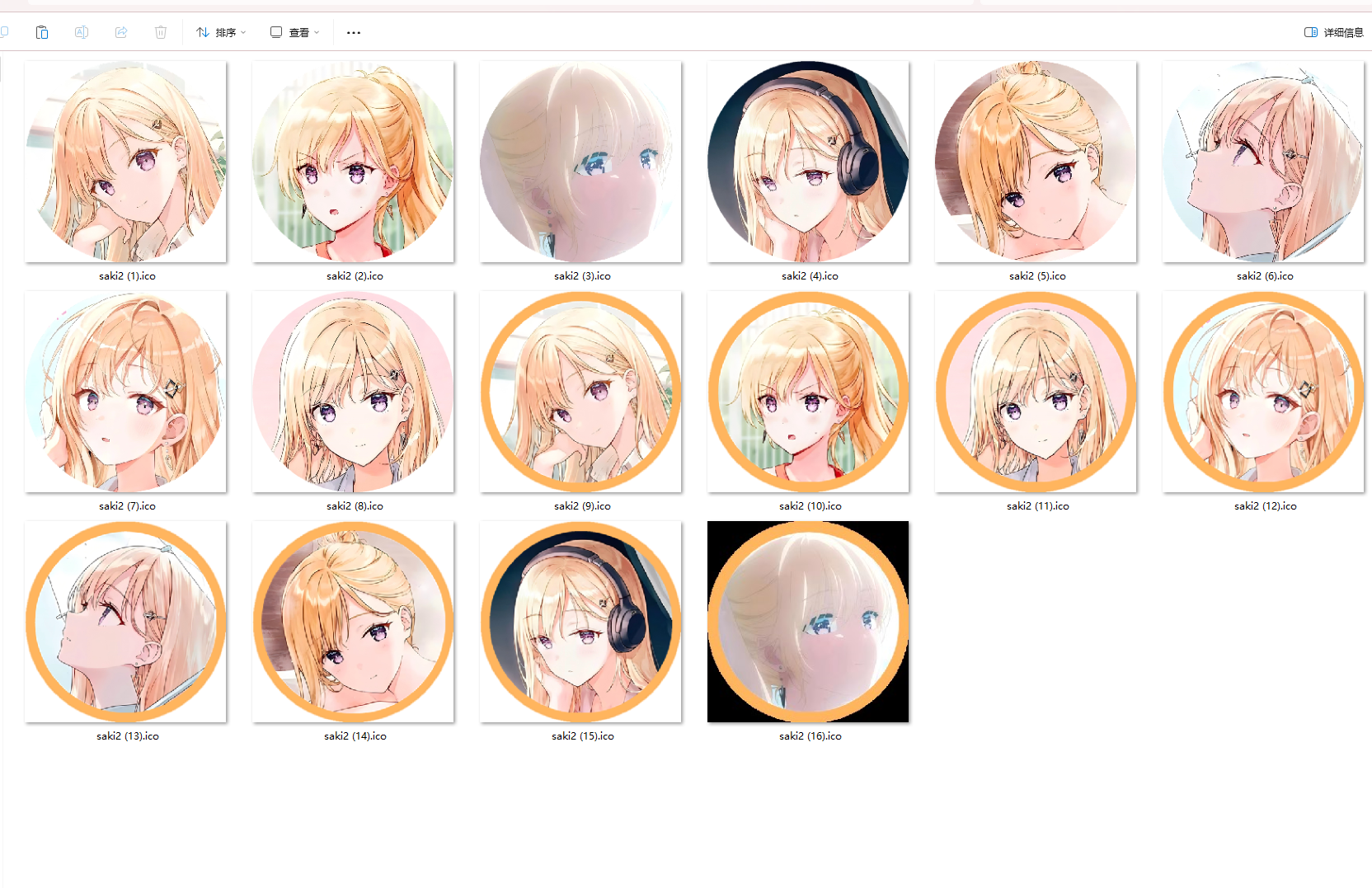Select file saki2 (11).ico
Viewport: 1372px width, 888px height.
coord(1036,392)
